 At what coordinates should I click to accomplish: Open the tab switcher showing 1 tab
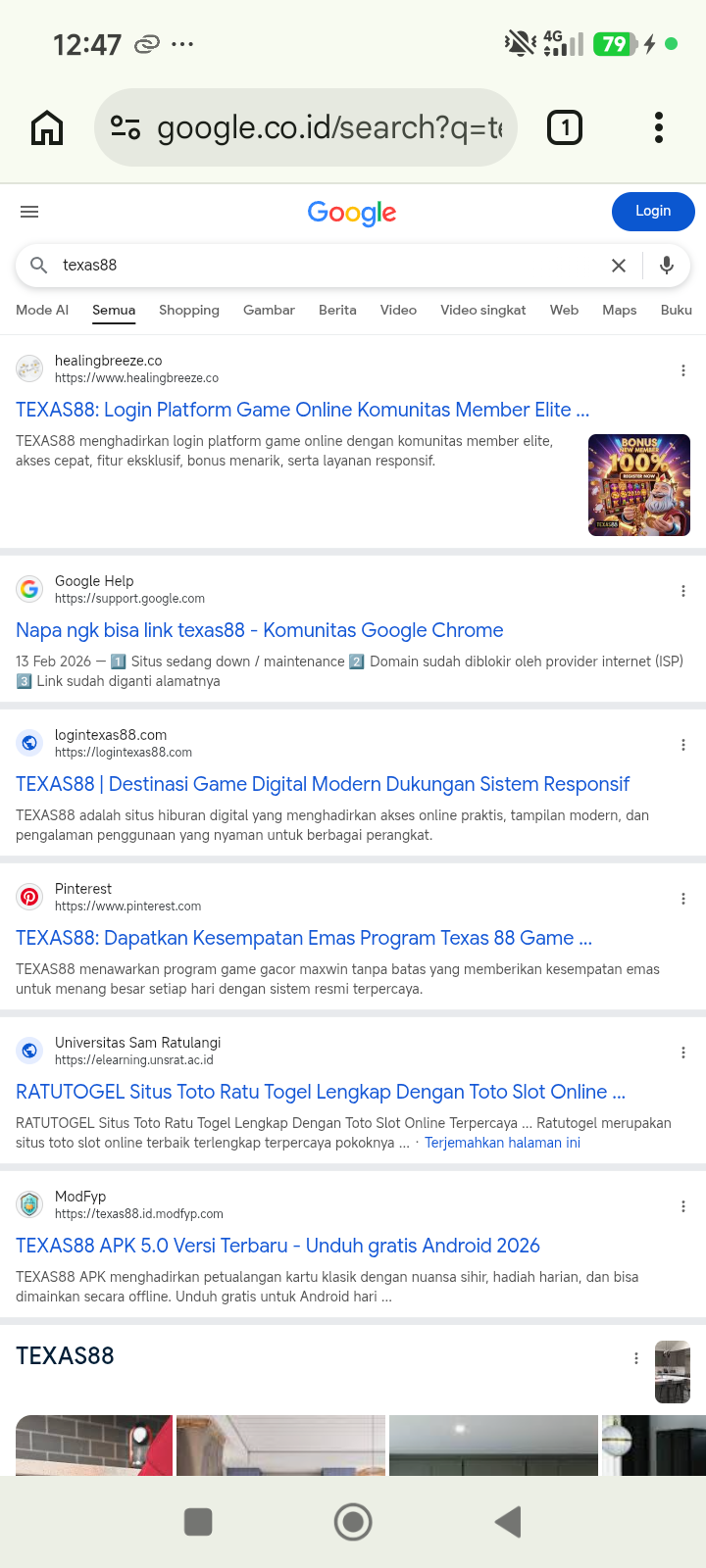tap(565, 127)
